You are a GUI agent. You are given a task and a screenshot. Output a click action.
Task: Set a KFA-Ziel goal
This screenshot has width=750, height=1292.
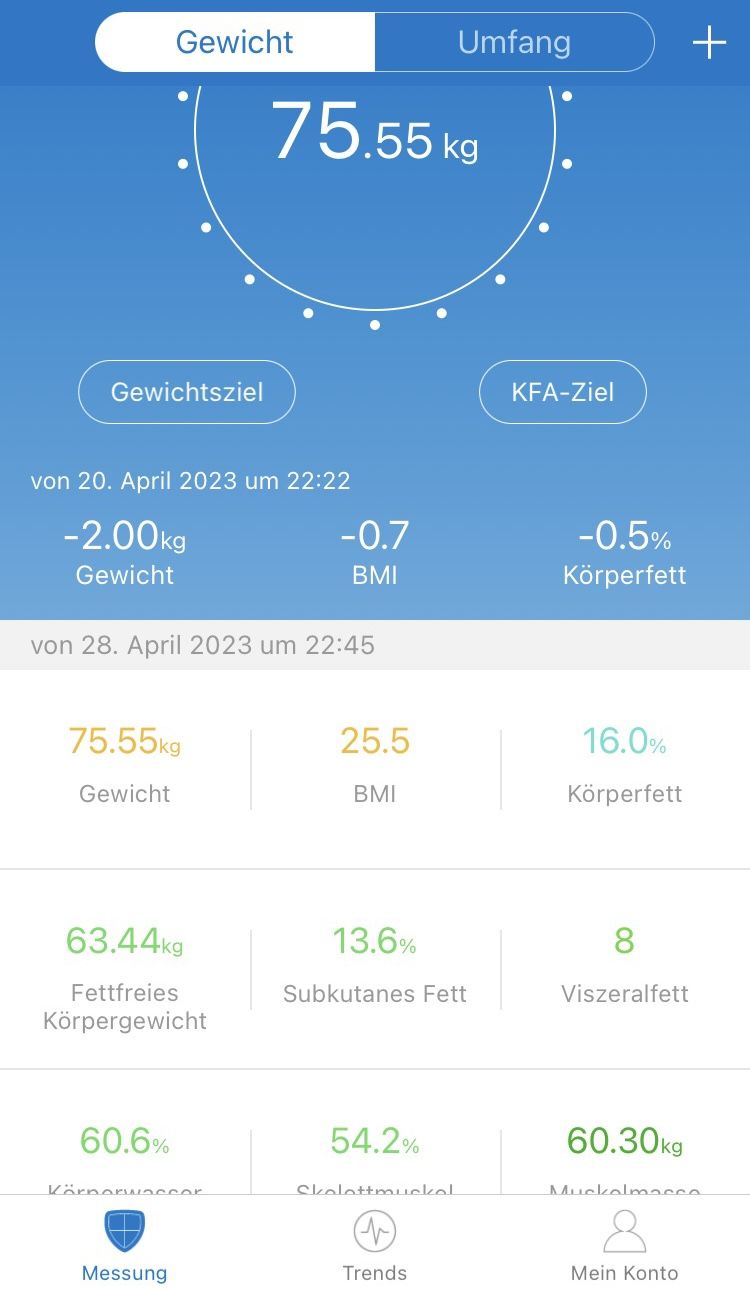point(563,392)
